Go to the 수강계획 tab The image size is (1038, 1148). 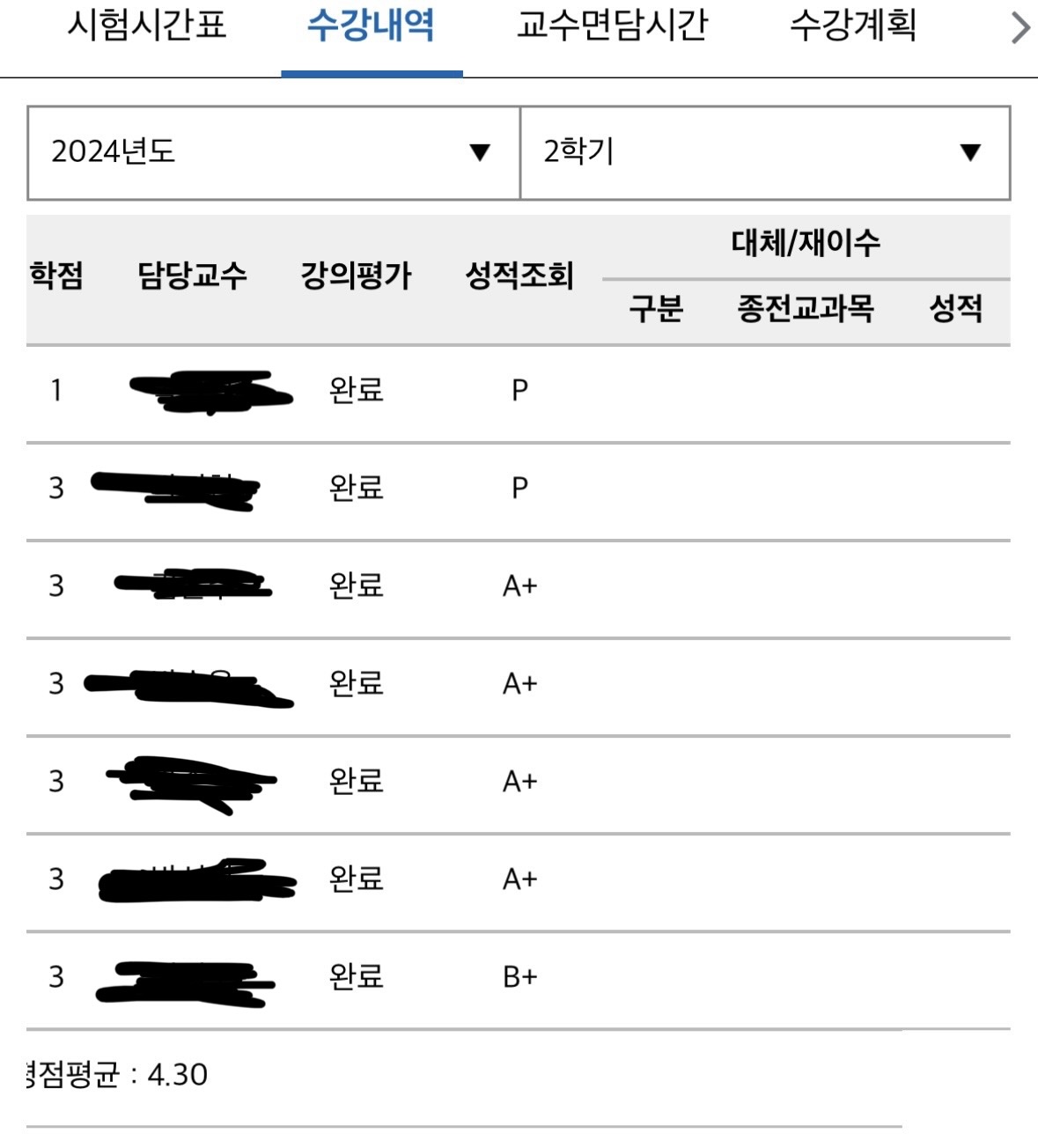pos(853,26)
